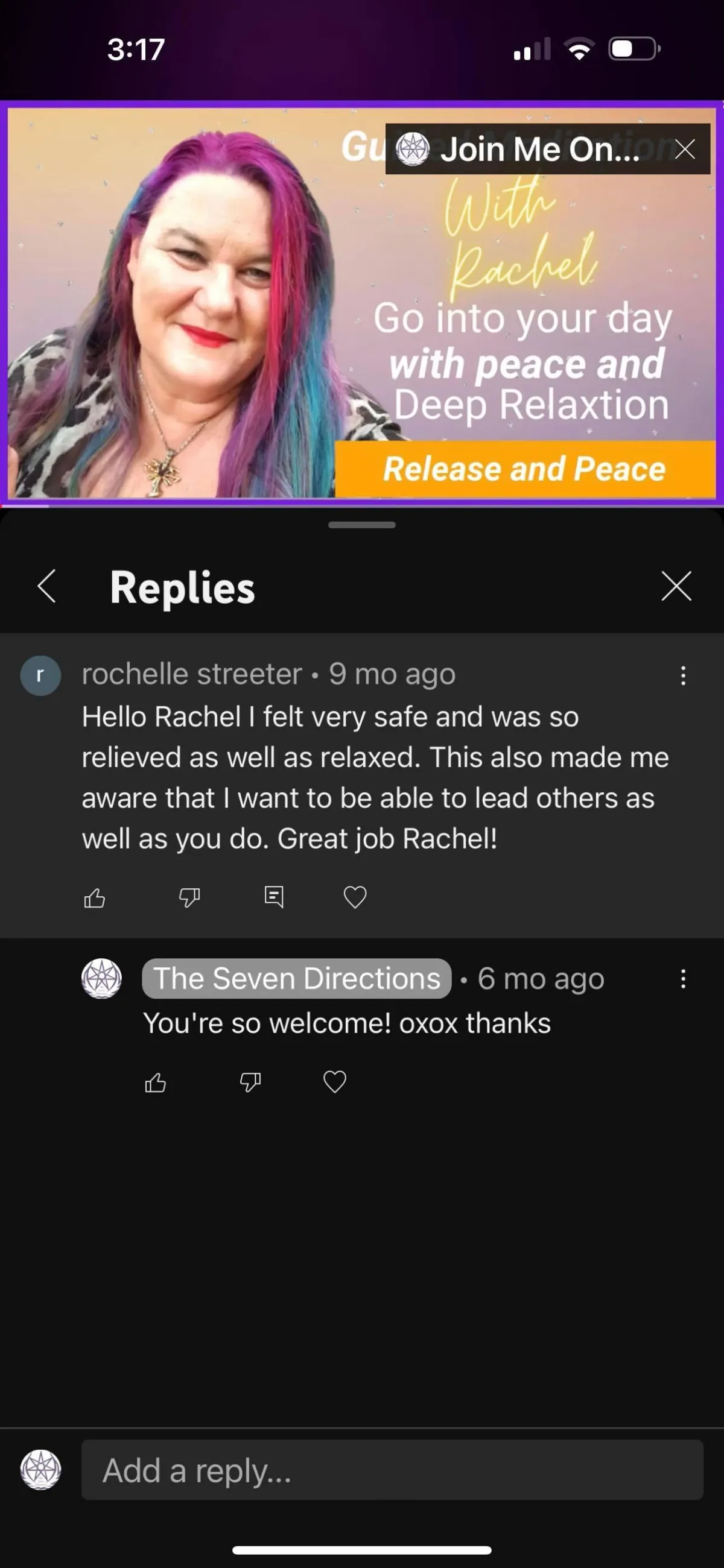Reply to rochelle streeter's comment
This screenshot has width=724, height=1568.
[x=274, y=897]
